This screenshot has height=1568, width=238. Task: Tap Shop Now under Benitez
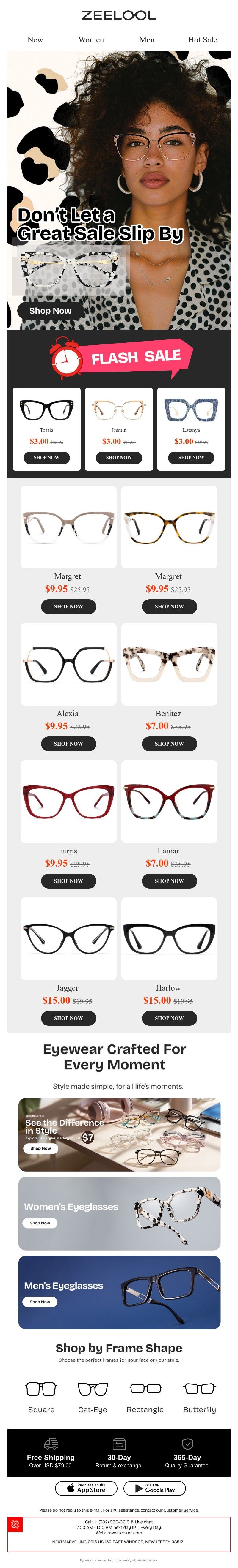(x=169, y=743)
